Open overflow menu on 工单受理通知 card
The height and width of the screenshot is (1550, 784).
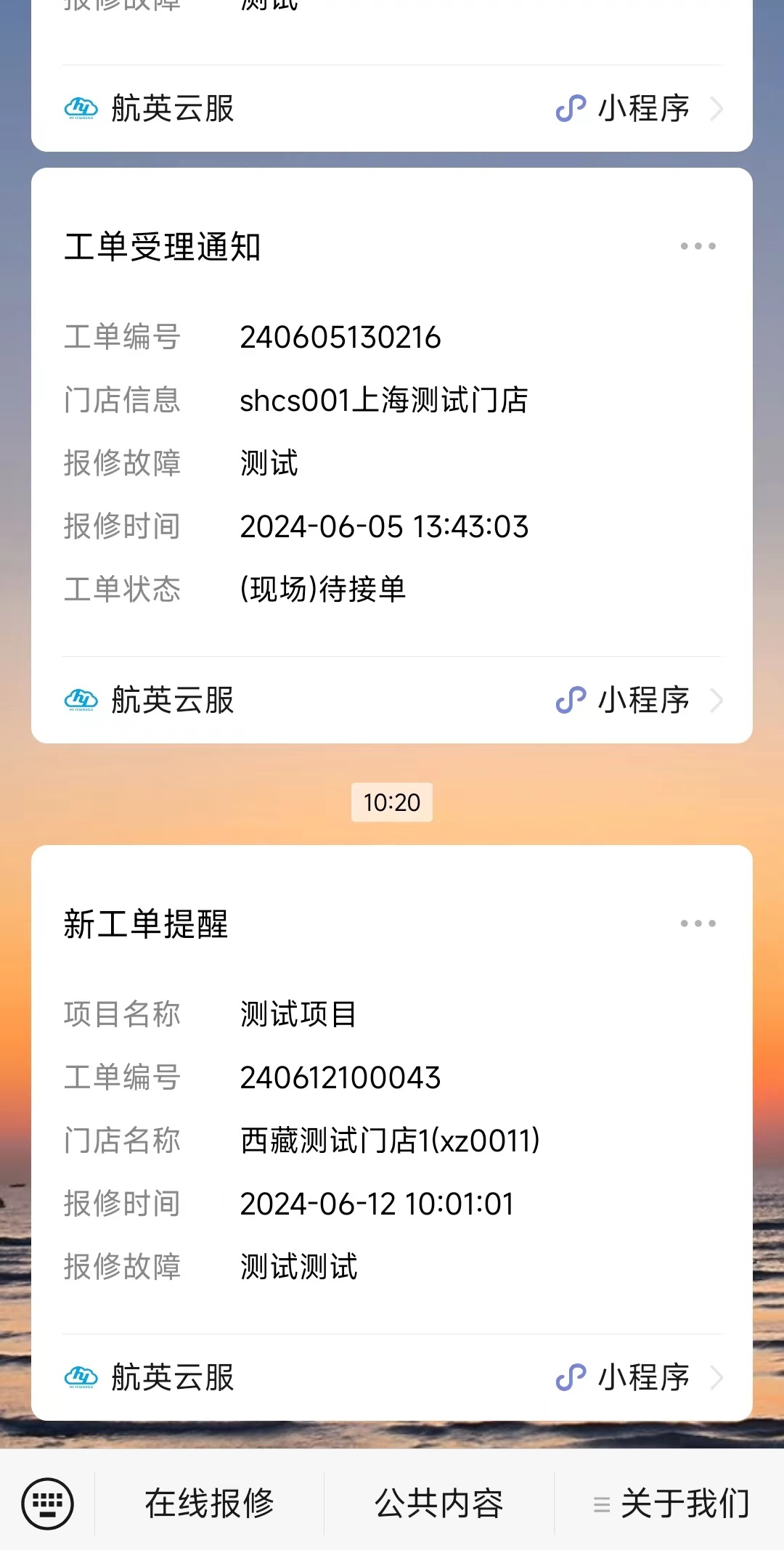pyautogui.click(x=698, y=246)
